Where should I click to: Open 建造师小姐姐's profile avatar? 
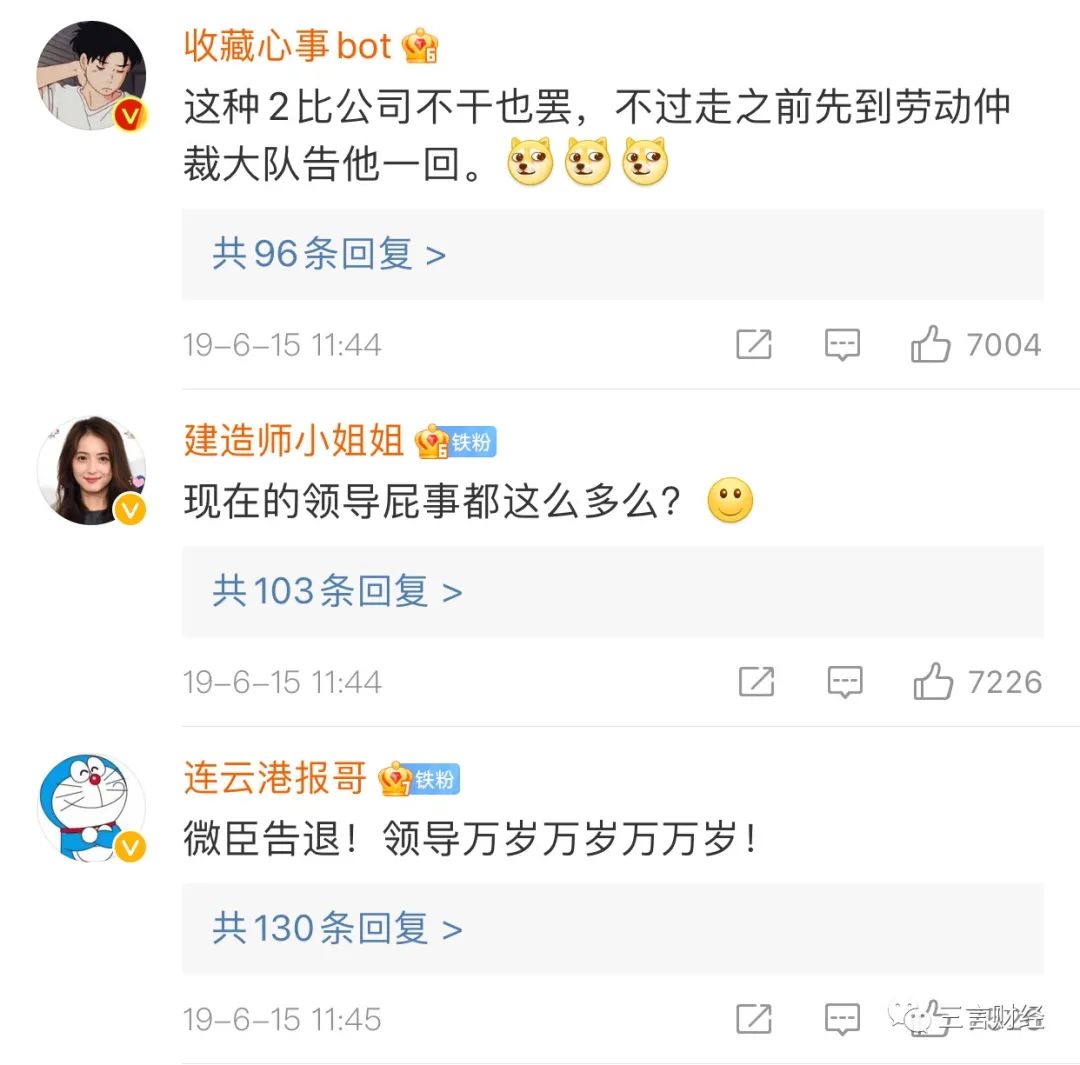(91, 469)
